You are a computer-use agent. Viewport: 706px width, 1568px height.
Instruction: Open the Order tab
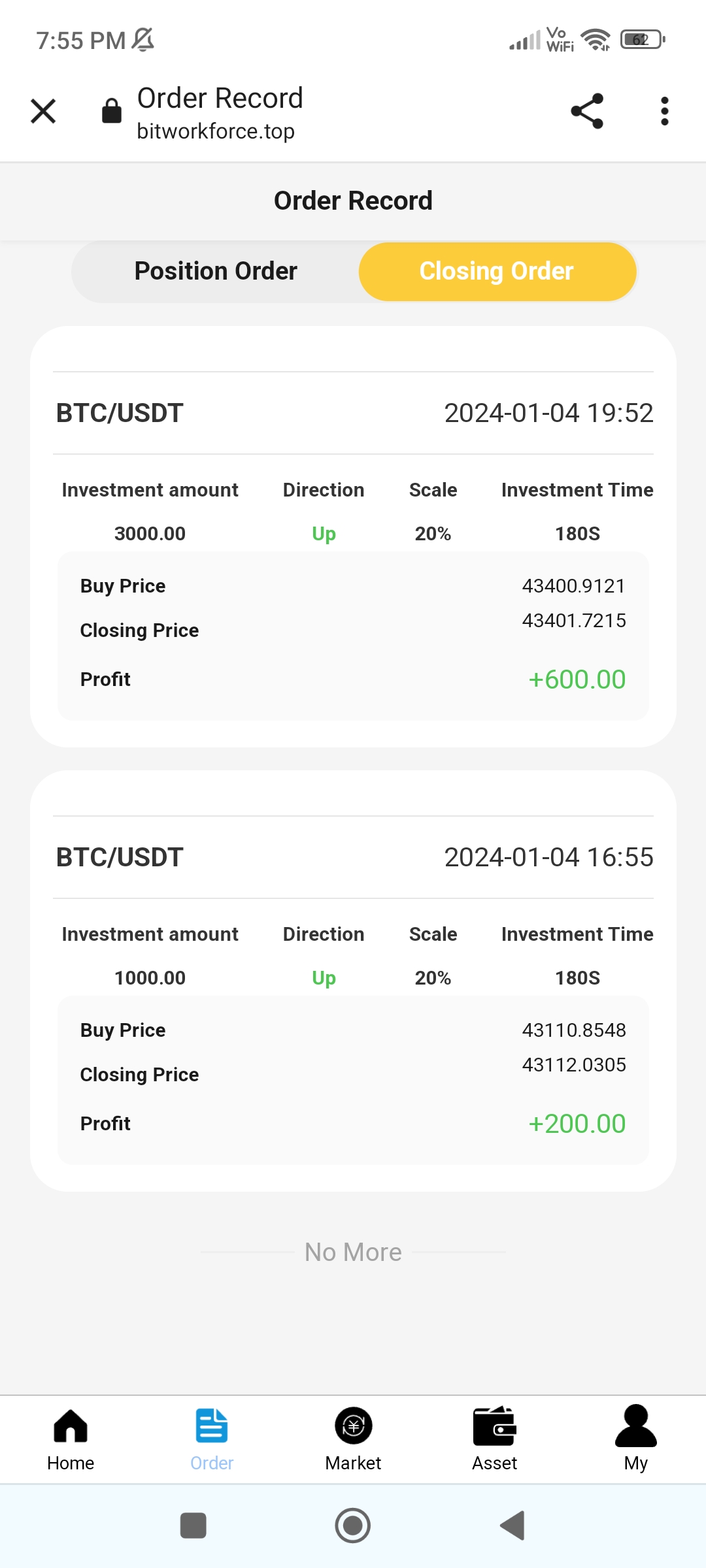tap(212, 1439)
